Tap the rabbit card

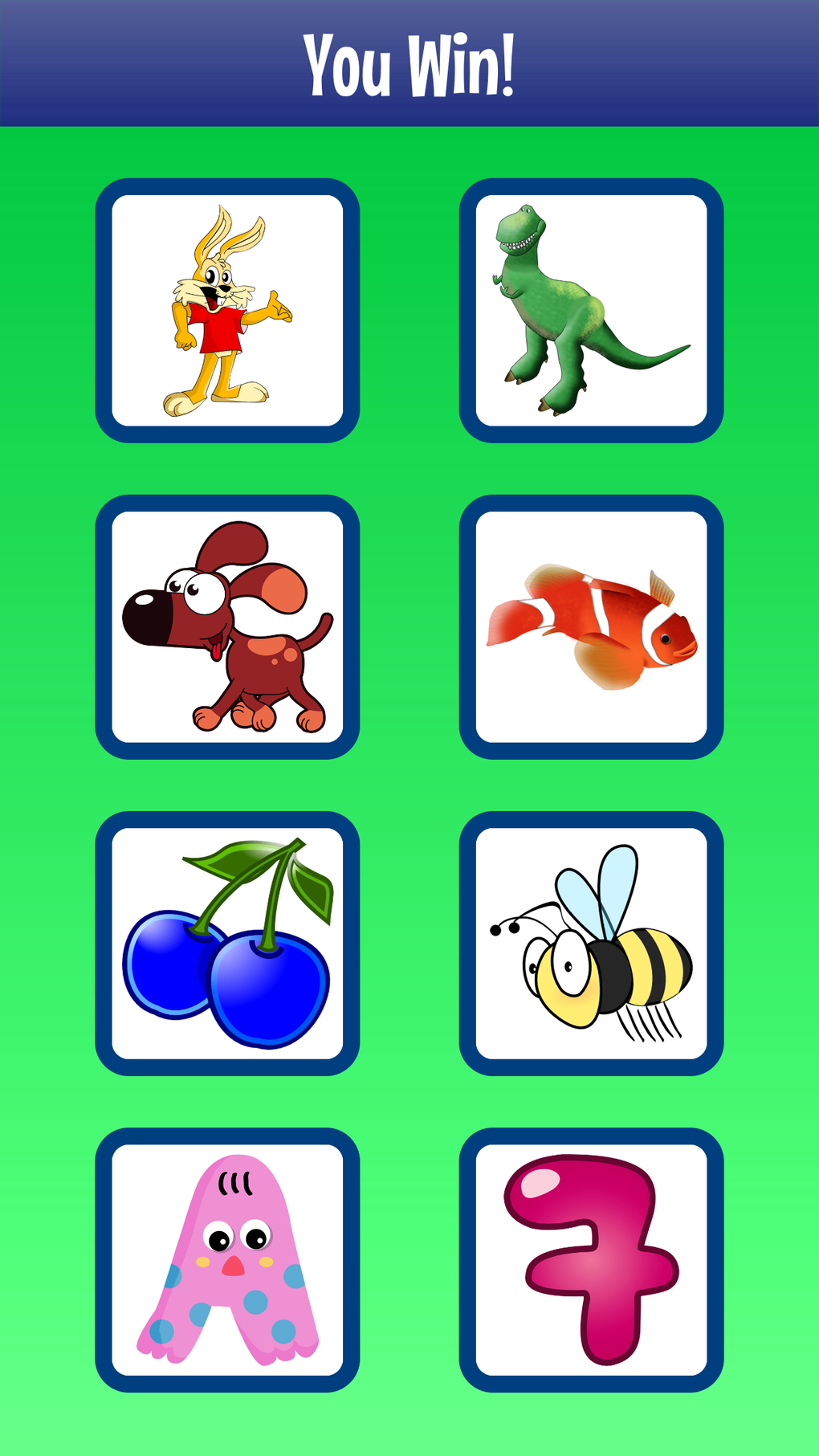click(x=227, y=311)
